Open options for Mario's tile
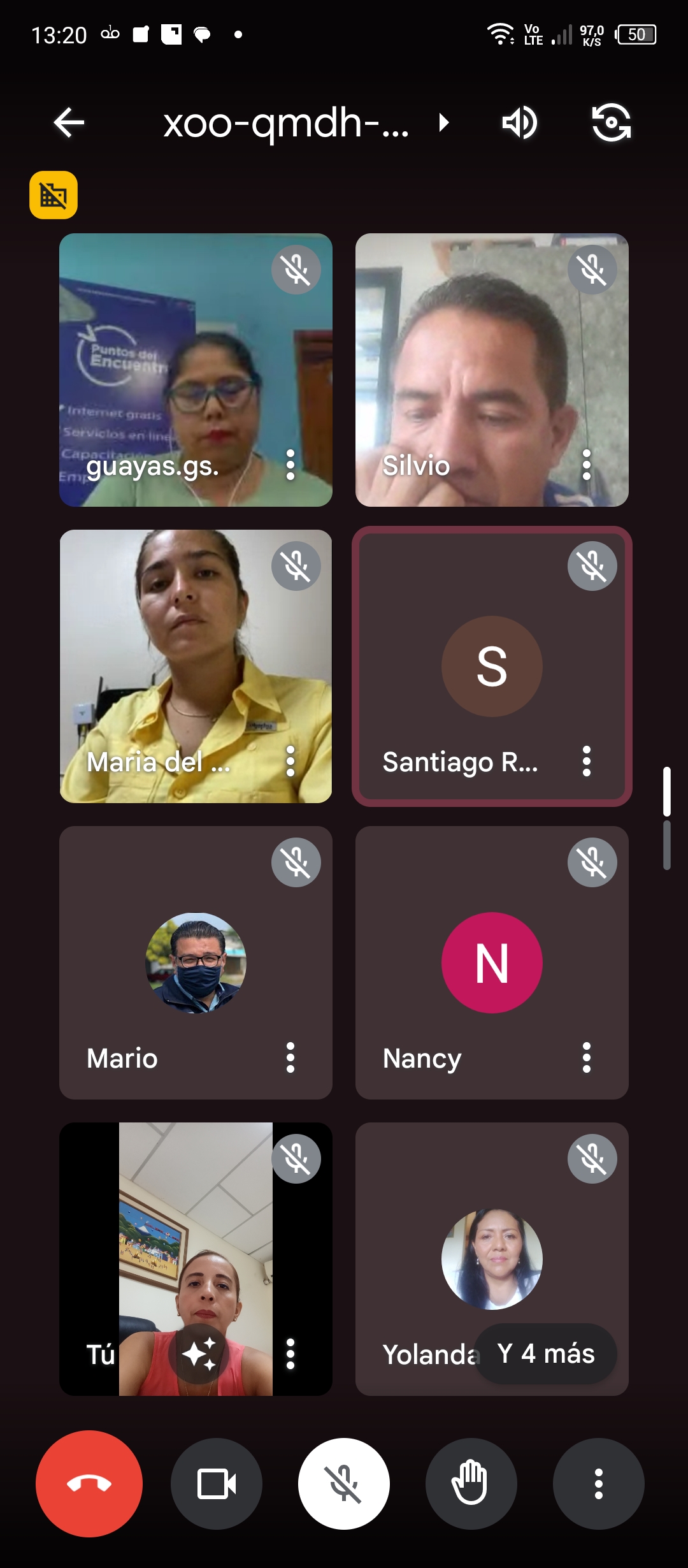Image resolution: width=688 pixels, height=1568 pixels. (290, 1057)
